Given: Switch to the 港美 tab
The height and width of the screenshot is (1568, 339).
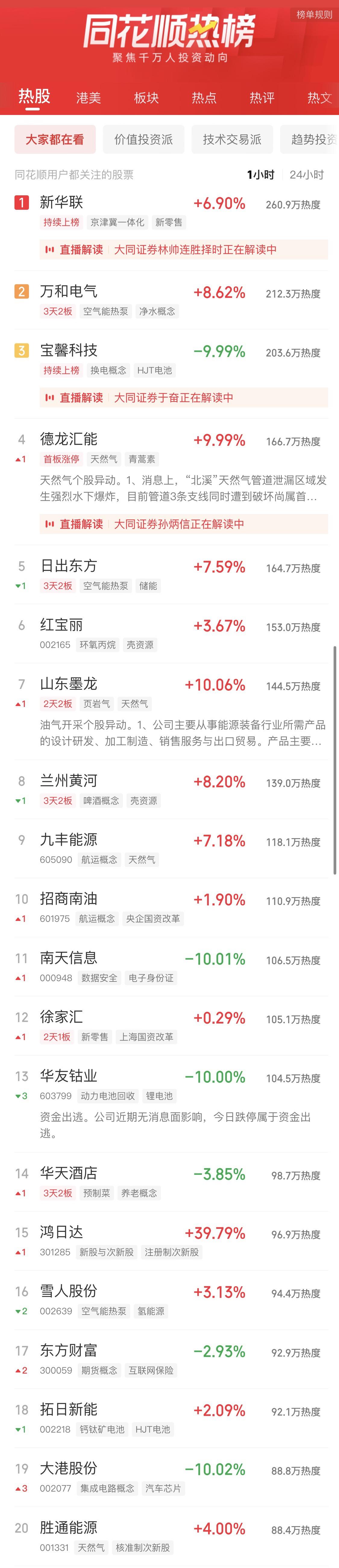Looking at the screenshot, I should [88, 98].
